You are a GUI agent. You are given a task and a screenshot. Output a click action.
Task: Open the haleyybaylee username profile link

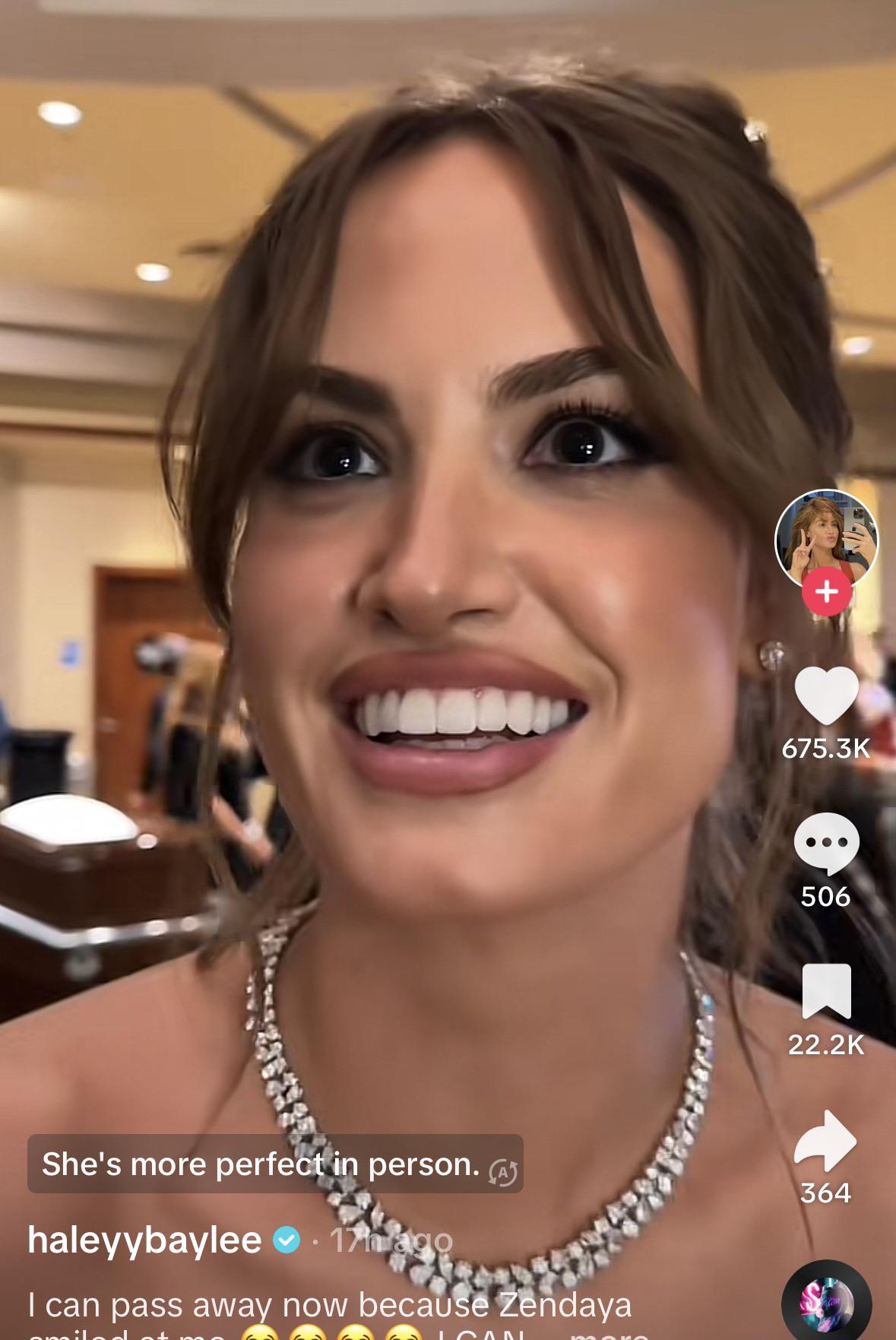coord(144,1240)
